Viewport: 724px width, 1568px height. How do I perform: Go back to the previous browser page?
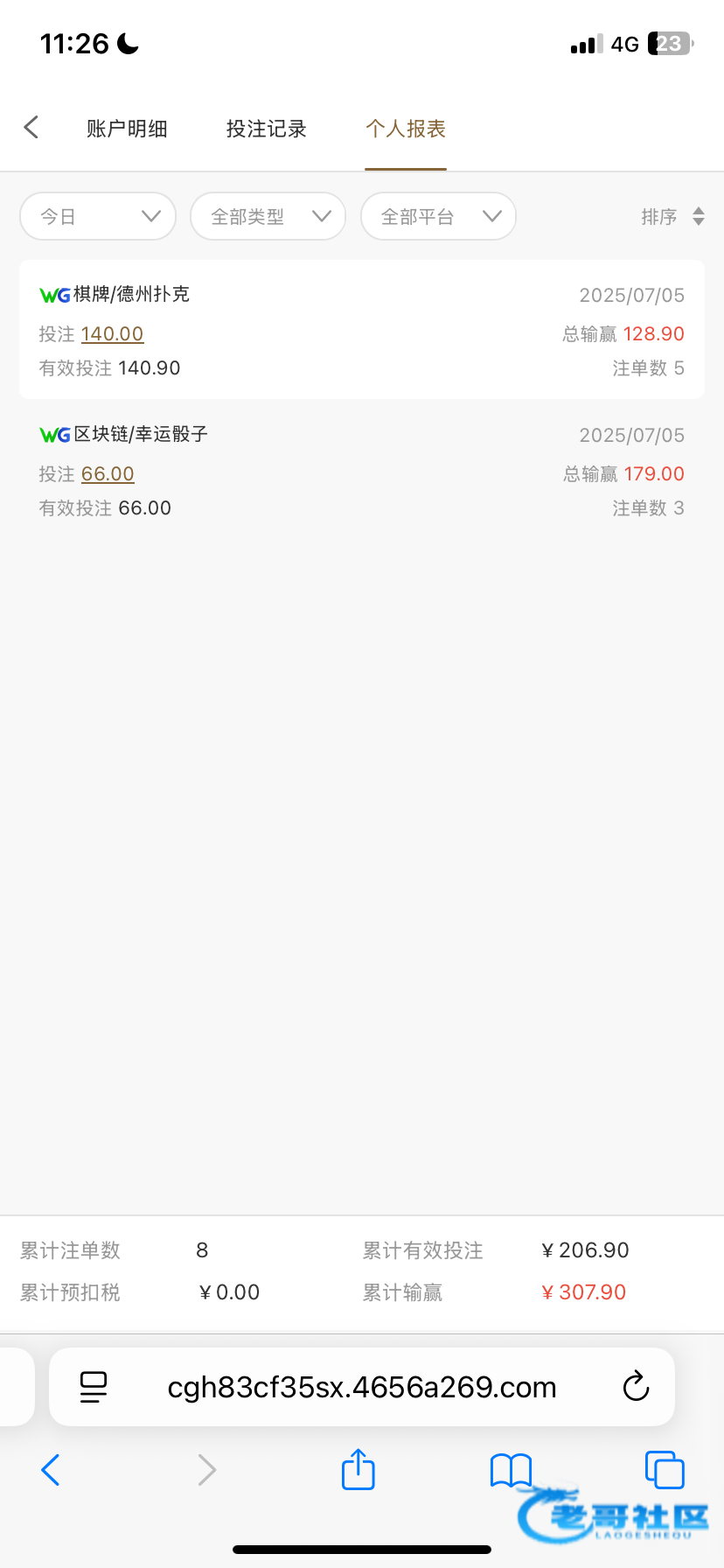51,1470
